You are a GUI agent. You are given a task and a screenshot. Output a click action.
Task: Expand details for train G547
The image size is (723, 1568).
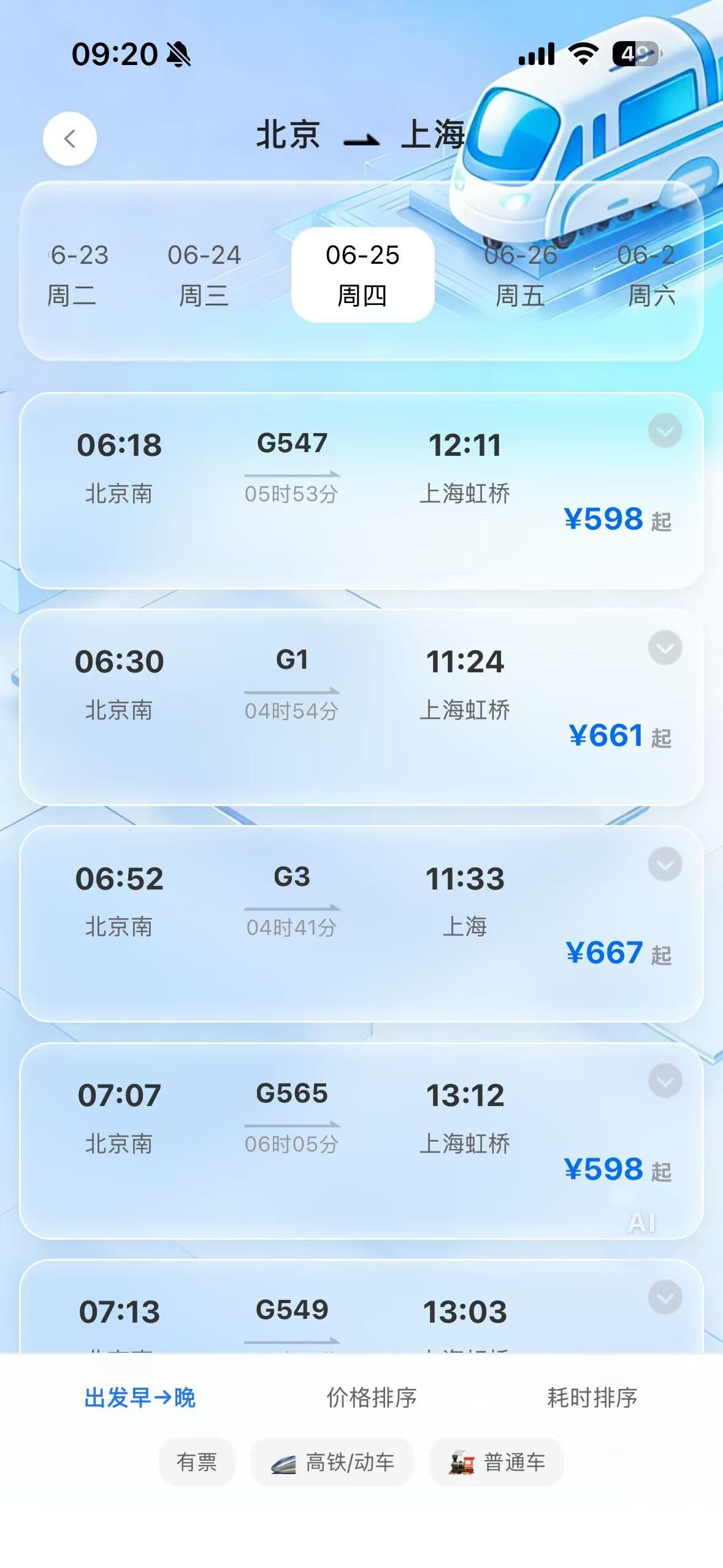[x=665, y=431]
